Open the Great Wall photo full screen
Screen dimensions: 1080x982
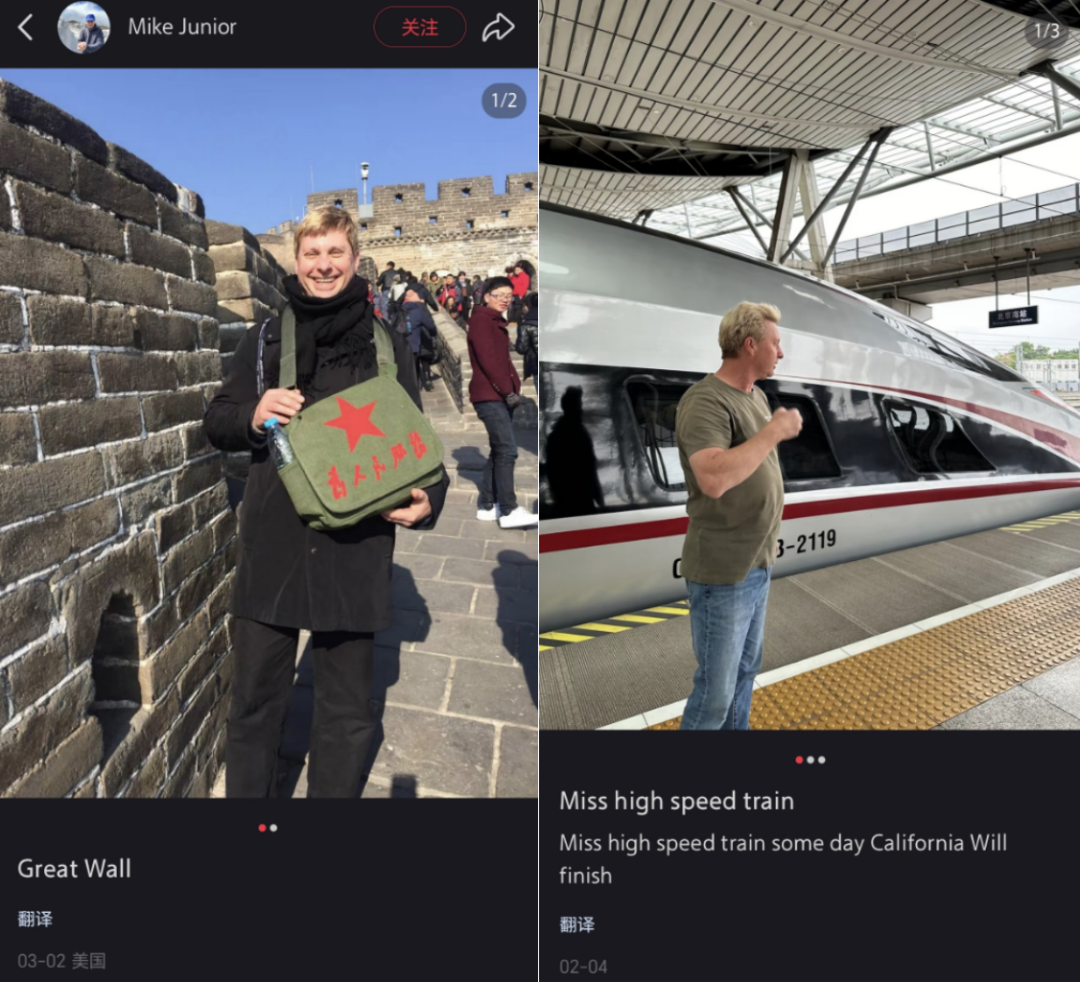[268, 432]
